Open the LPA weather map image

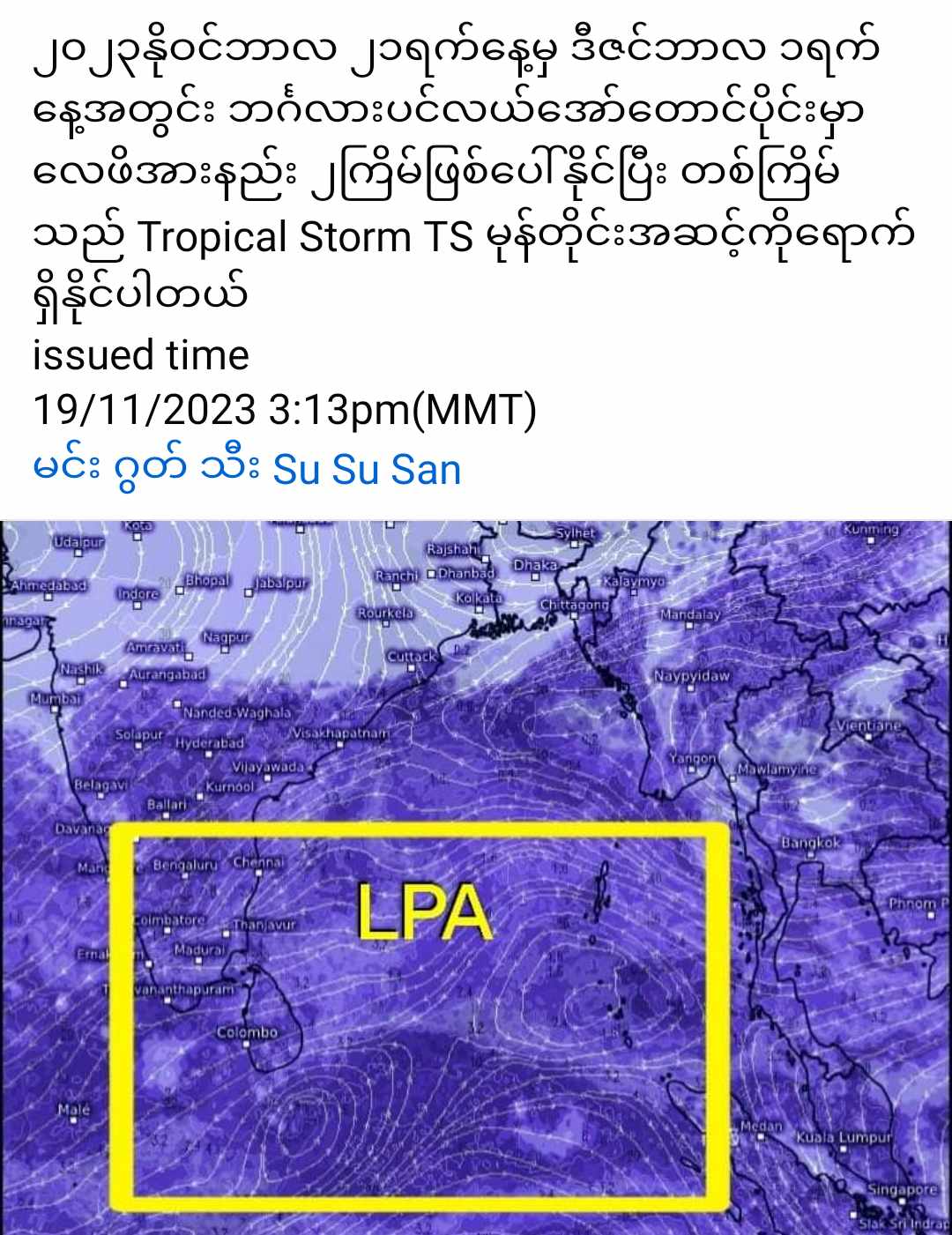click(476, 877)
